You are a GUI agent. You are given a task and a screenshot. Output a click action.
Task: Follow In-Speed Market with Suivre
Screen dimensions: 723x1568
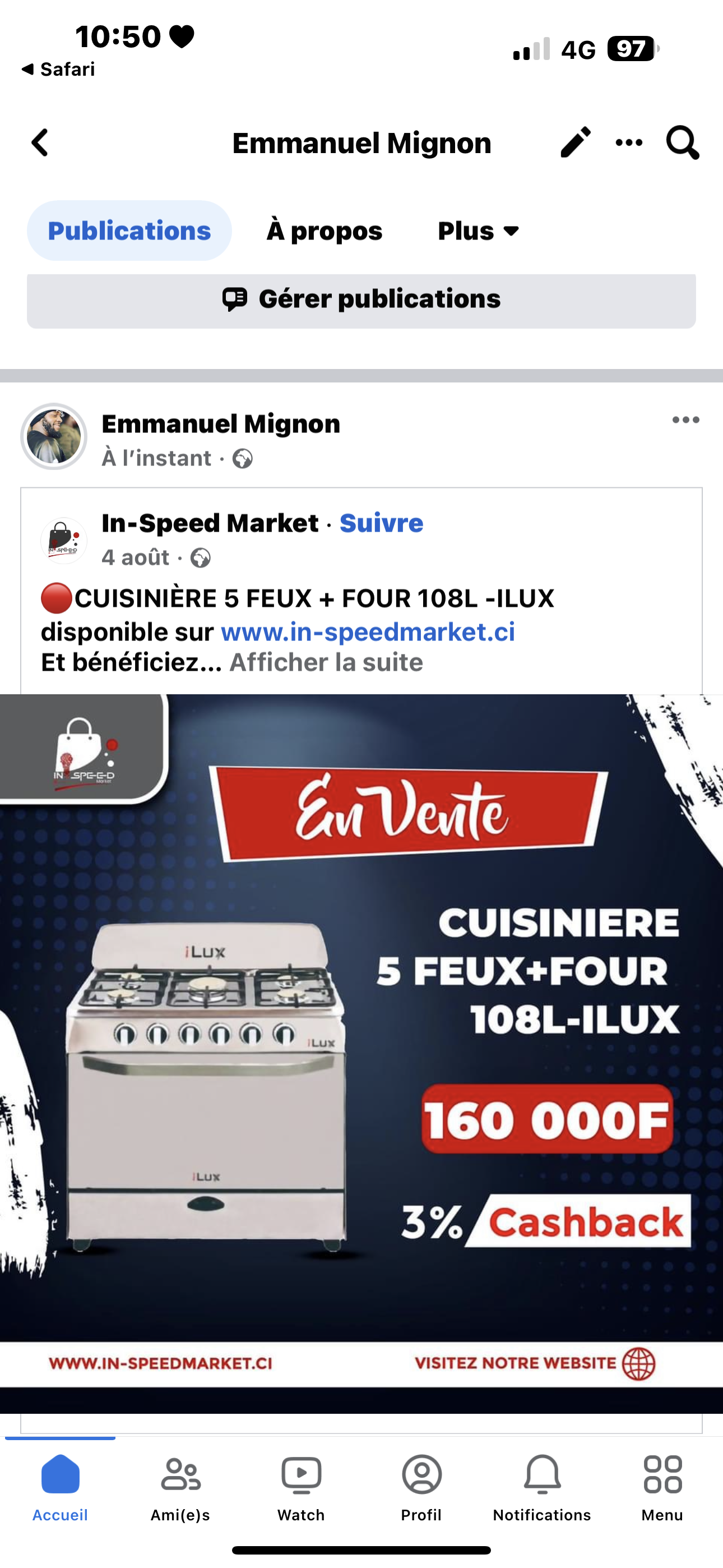point(381,523)
